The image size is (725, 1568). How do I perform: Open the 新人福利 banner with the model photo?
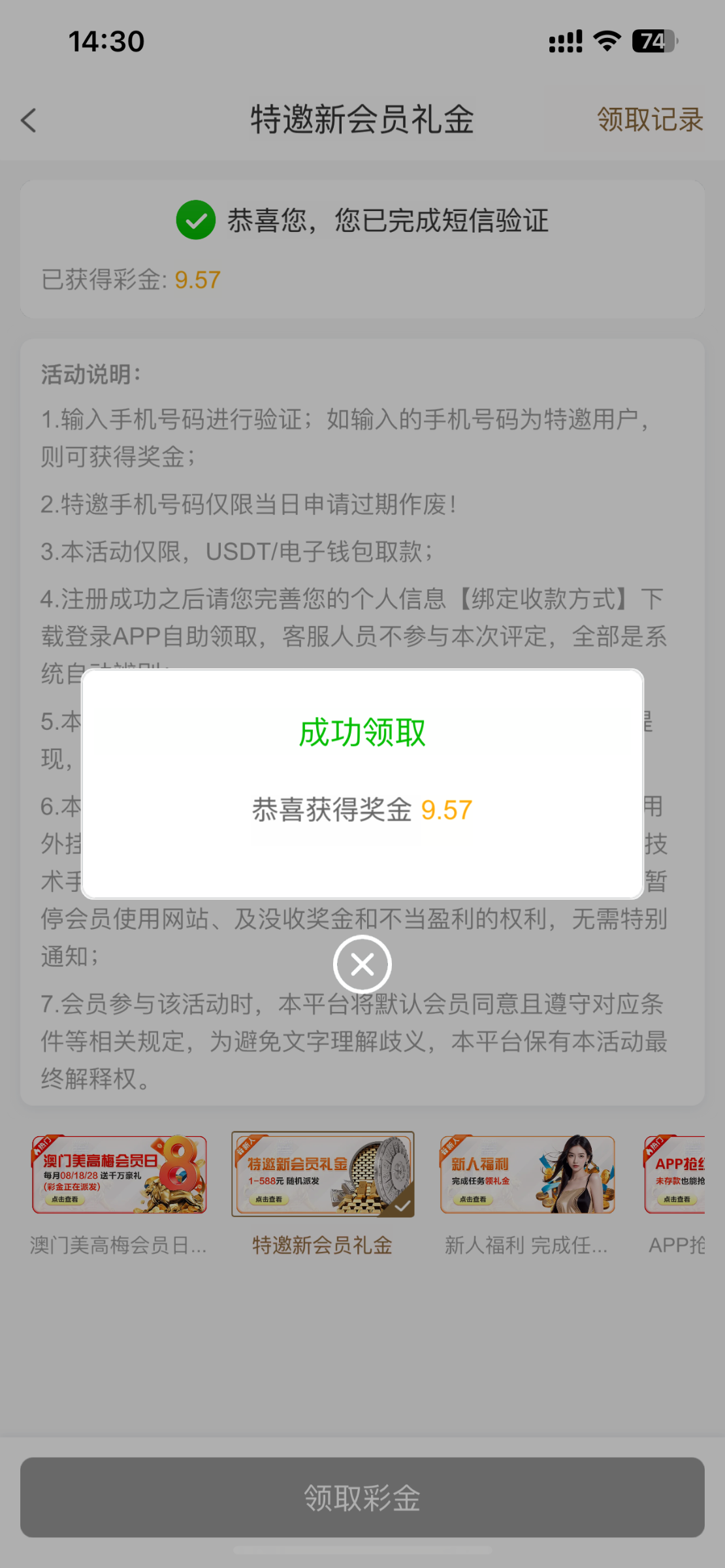click(x=528, y=1173)
